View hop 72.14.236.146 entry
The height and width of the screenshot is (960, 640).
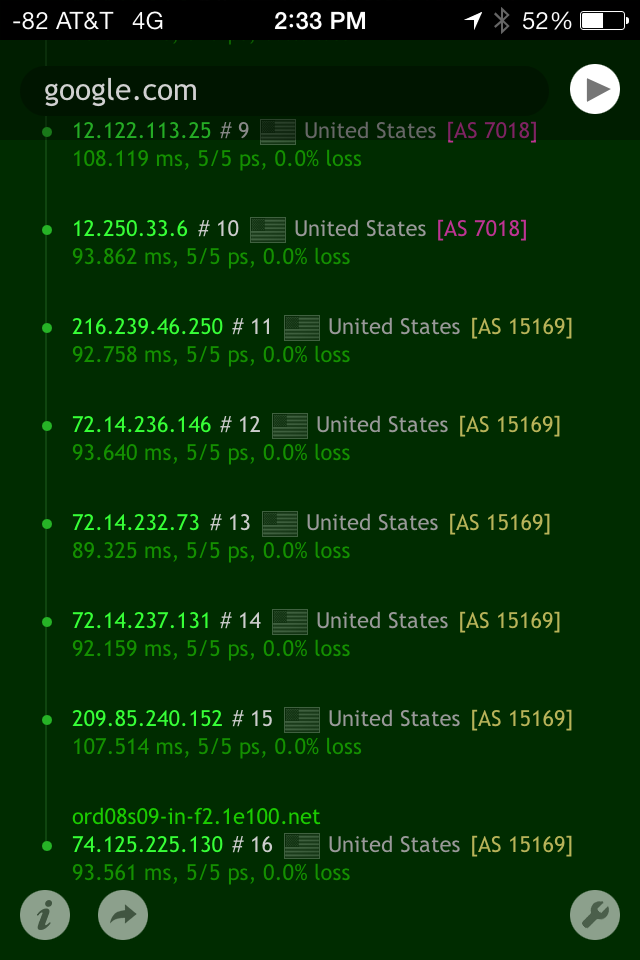click(315, 438)
